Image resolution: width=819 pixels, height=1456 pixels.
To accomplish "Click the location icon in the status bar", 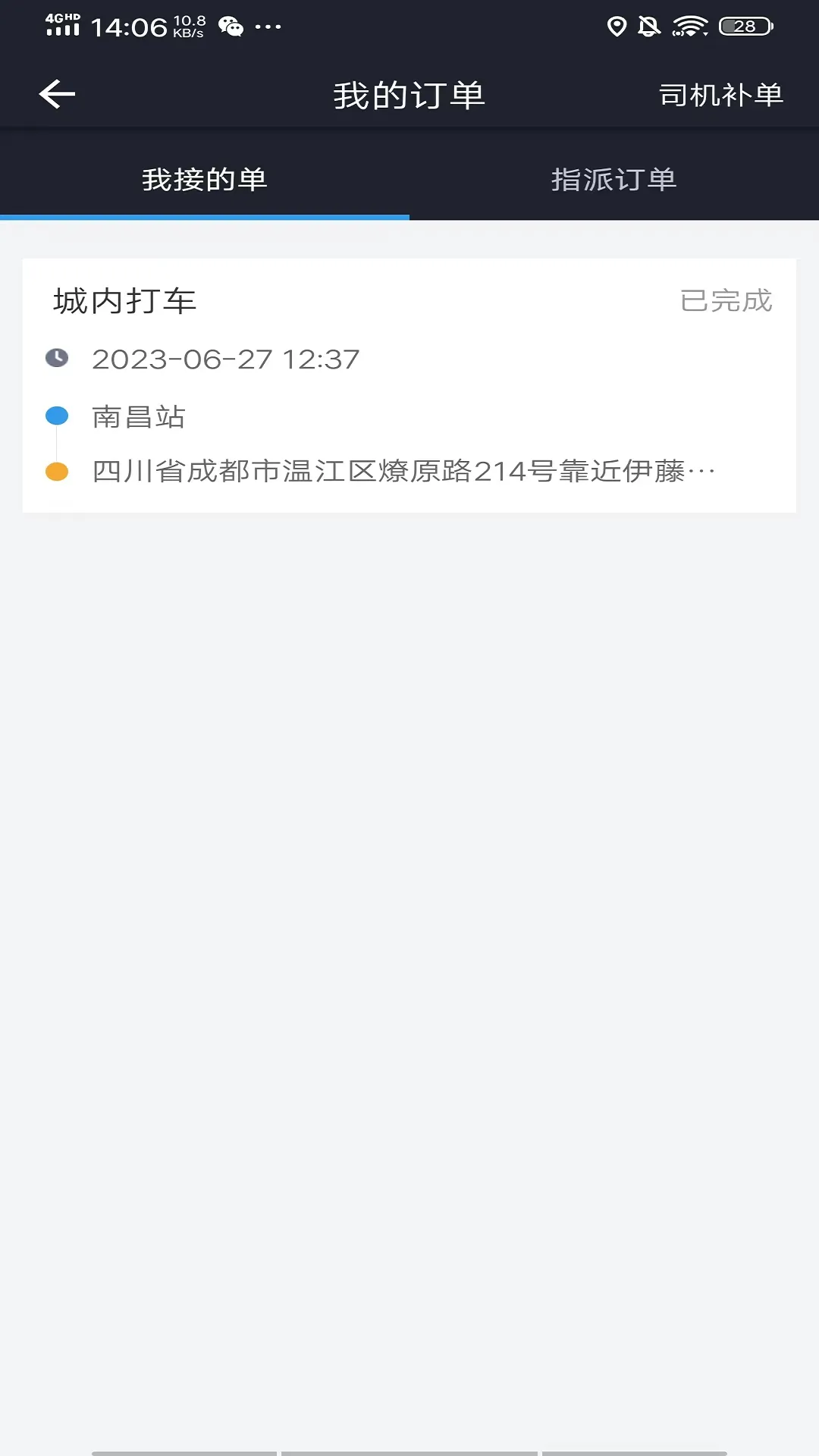I will point(616,24).
